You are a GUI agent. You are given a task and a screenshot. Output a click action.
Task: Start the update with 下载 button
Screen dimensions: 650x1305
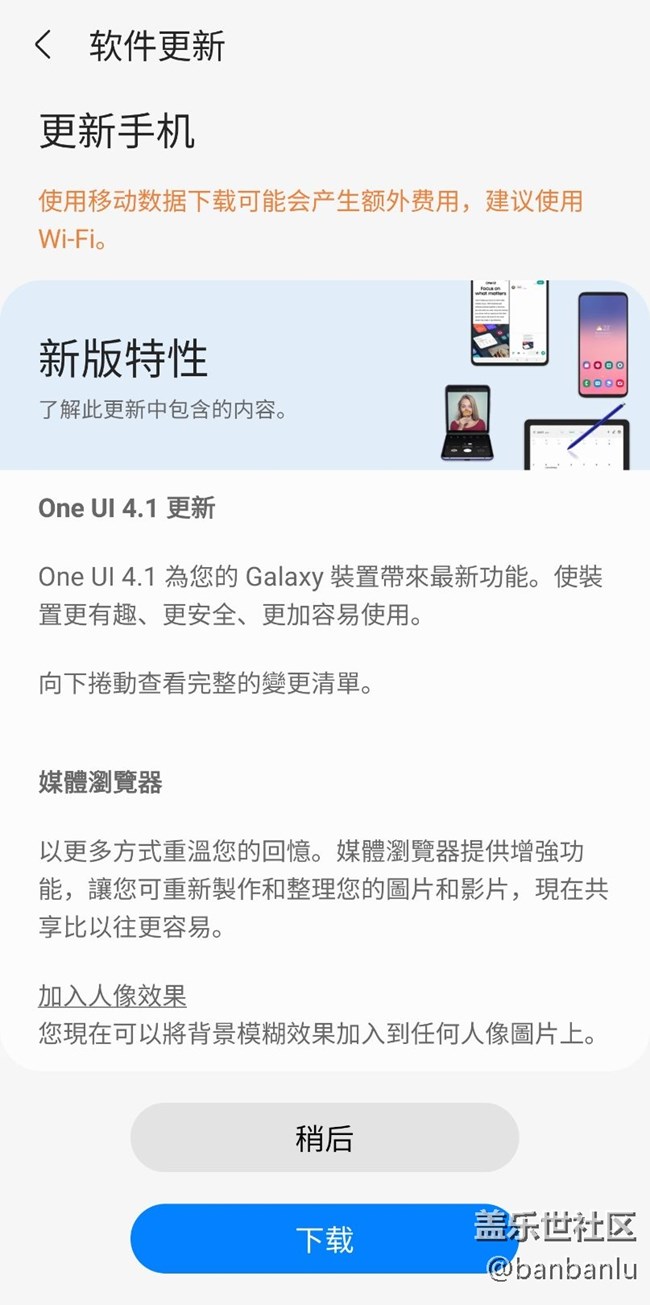(x=324, y=1239)
